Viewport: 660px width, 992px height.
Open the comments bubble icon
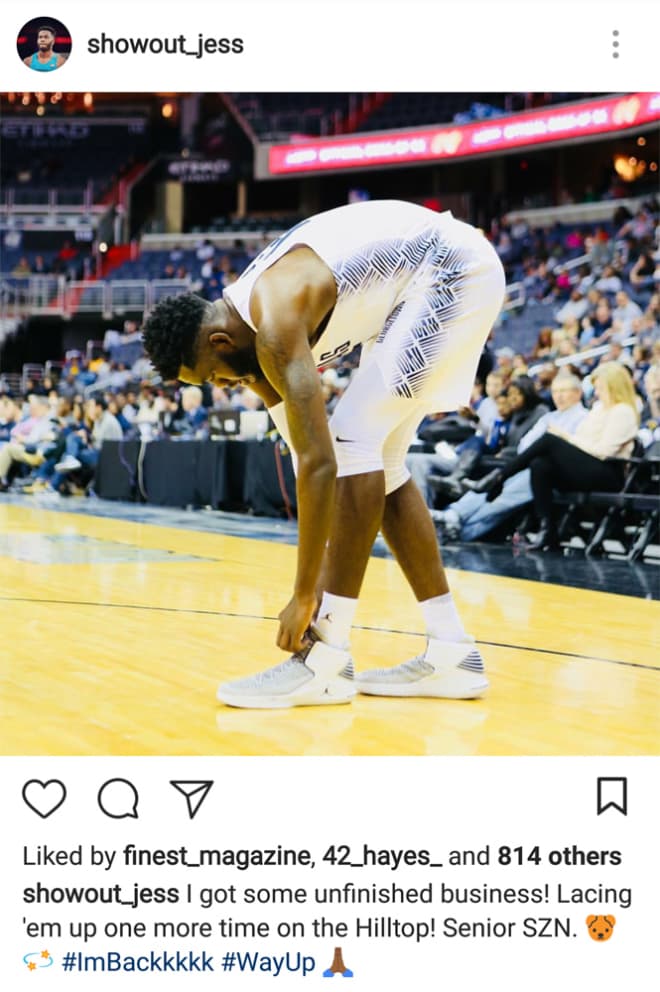118,798
